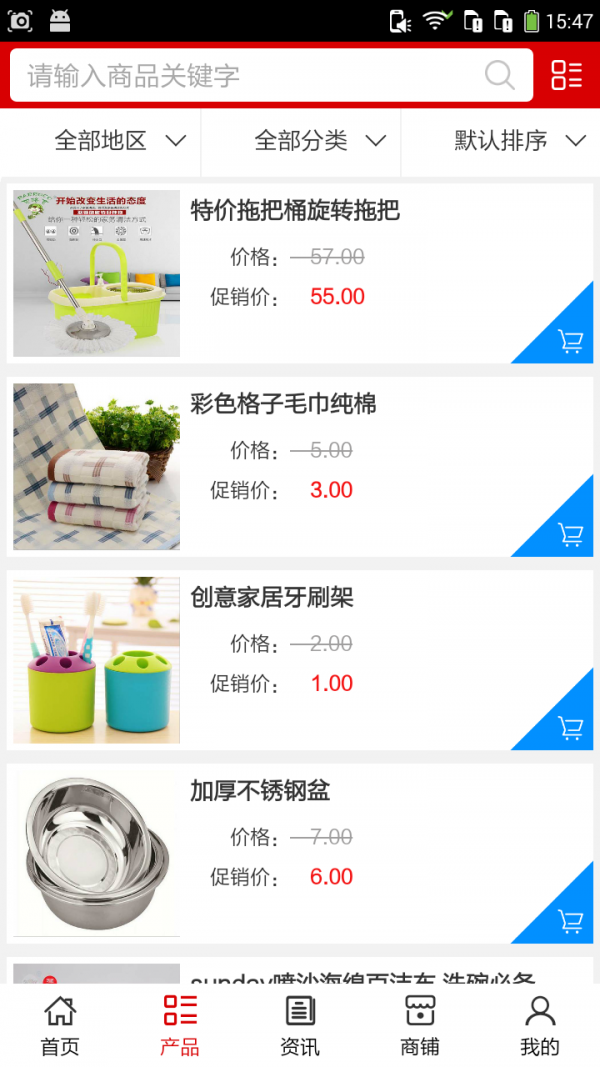View the 彩色格子毛巾纯棉 product
The height and width of the screenshot is (1067, 600).
point(283,404)
